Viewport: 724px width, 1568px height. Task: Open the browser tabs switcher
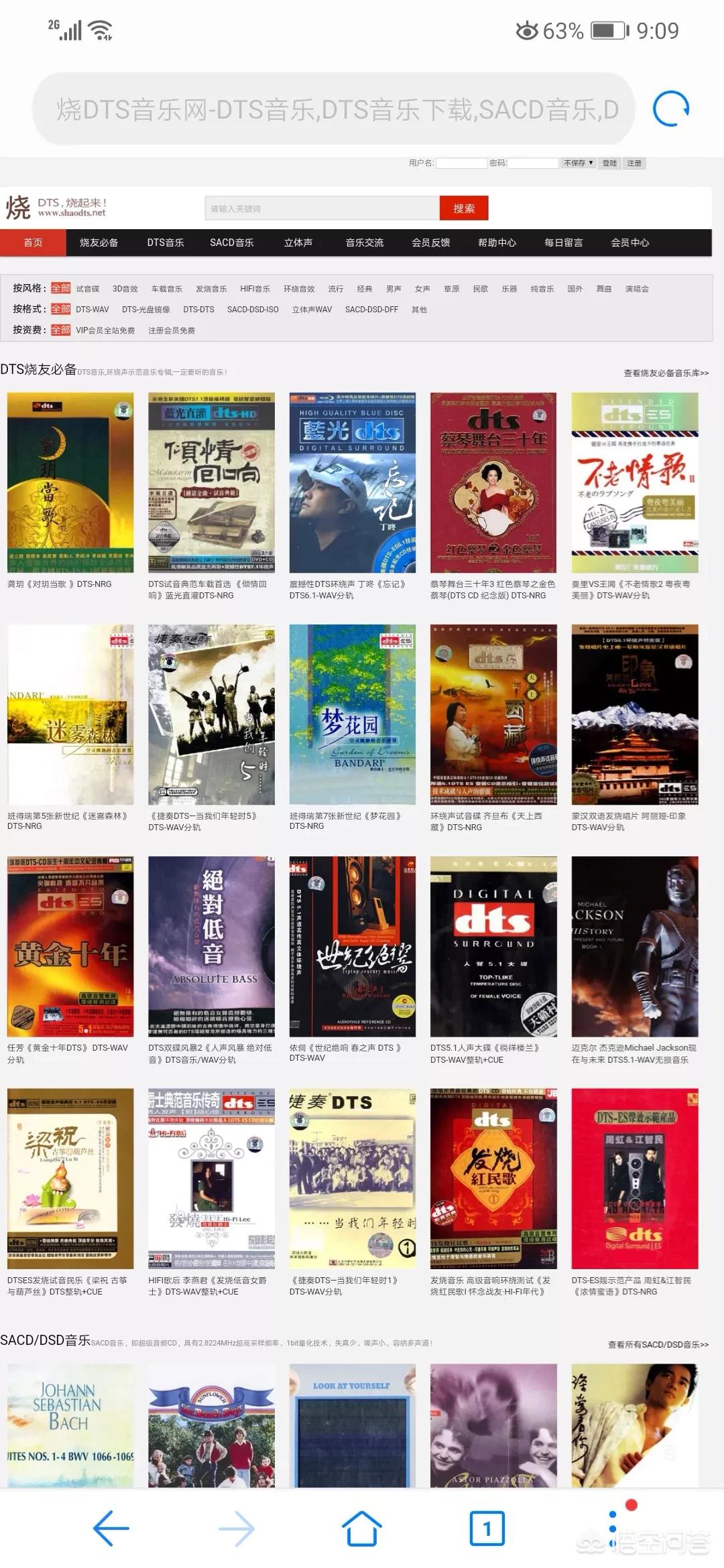[487, 1528]
